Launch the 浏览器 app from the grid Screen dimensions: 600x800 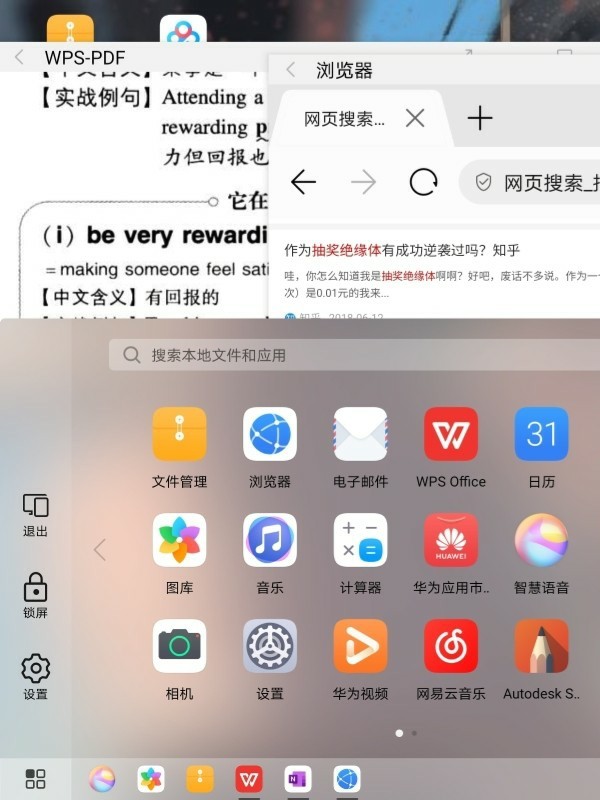[270, 435]
